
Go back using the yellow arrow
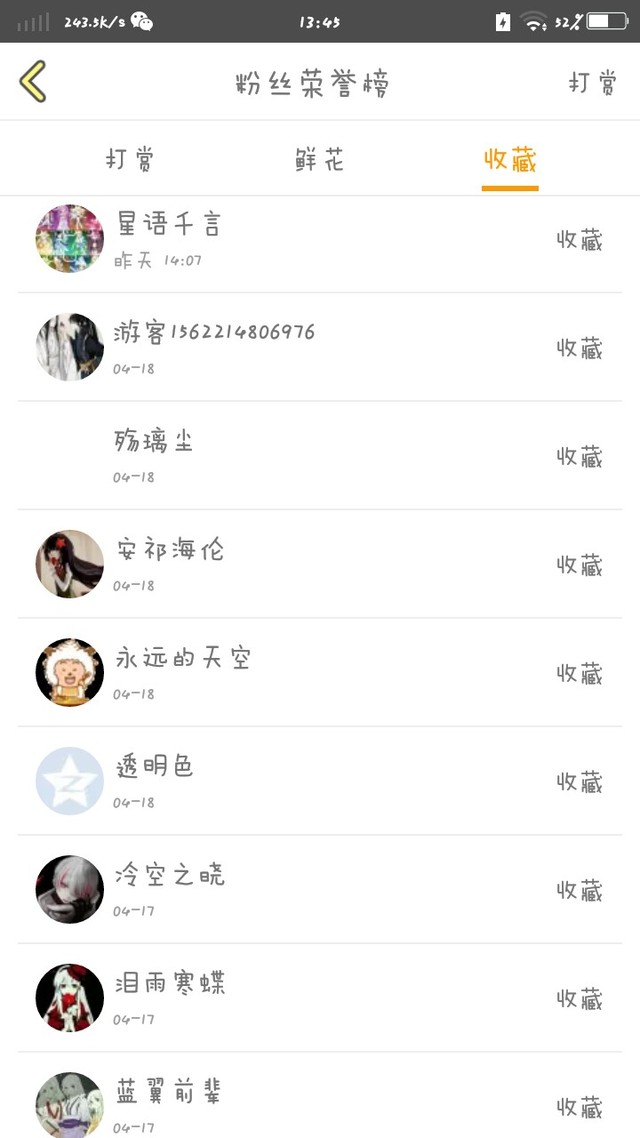(x=32, y=81)
